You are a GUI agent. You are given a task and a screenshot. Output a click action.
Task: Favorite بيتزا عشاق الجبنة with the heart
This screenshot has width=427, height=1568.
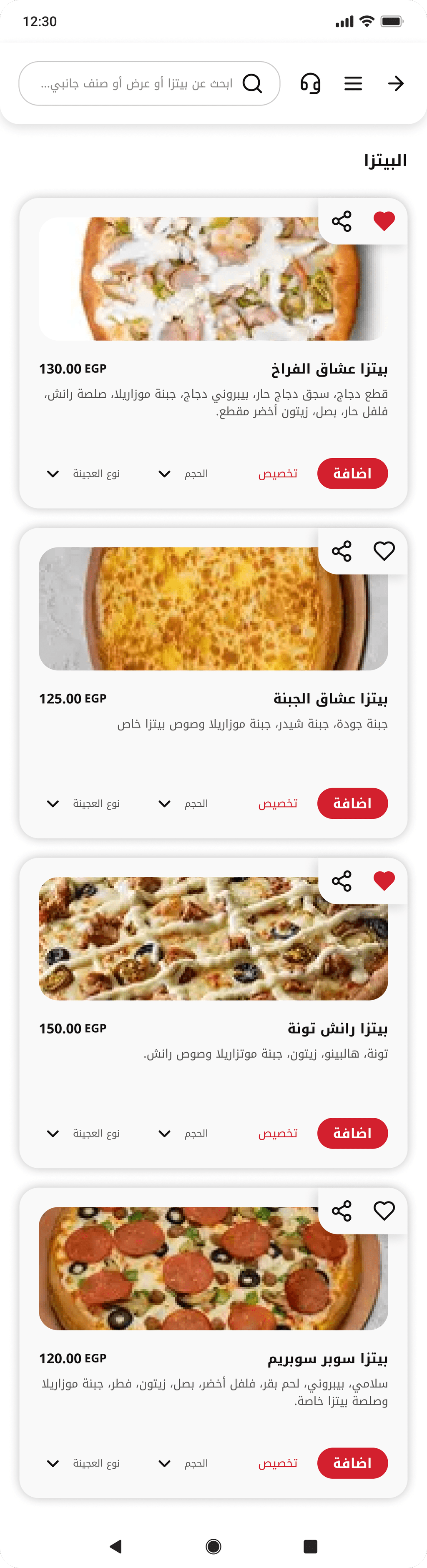point(384,551)
